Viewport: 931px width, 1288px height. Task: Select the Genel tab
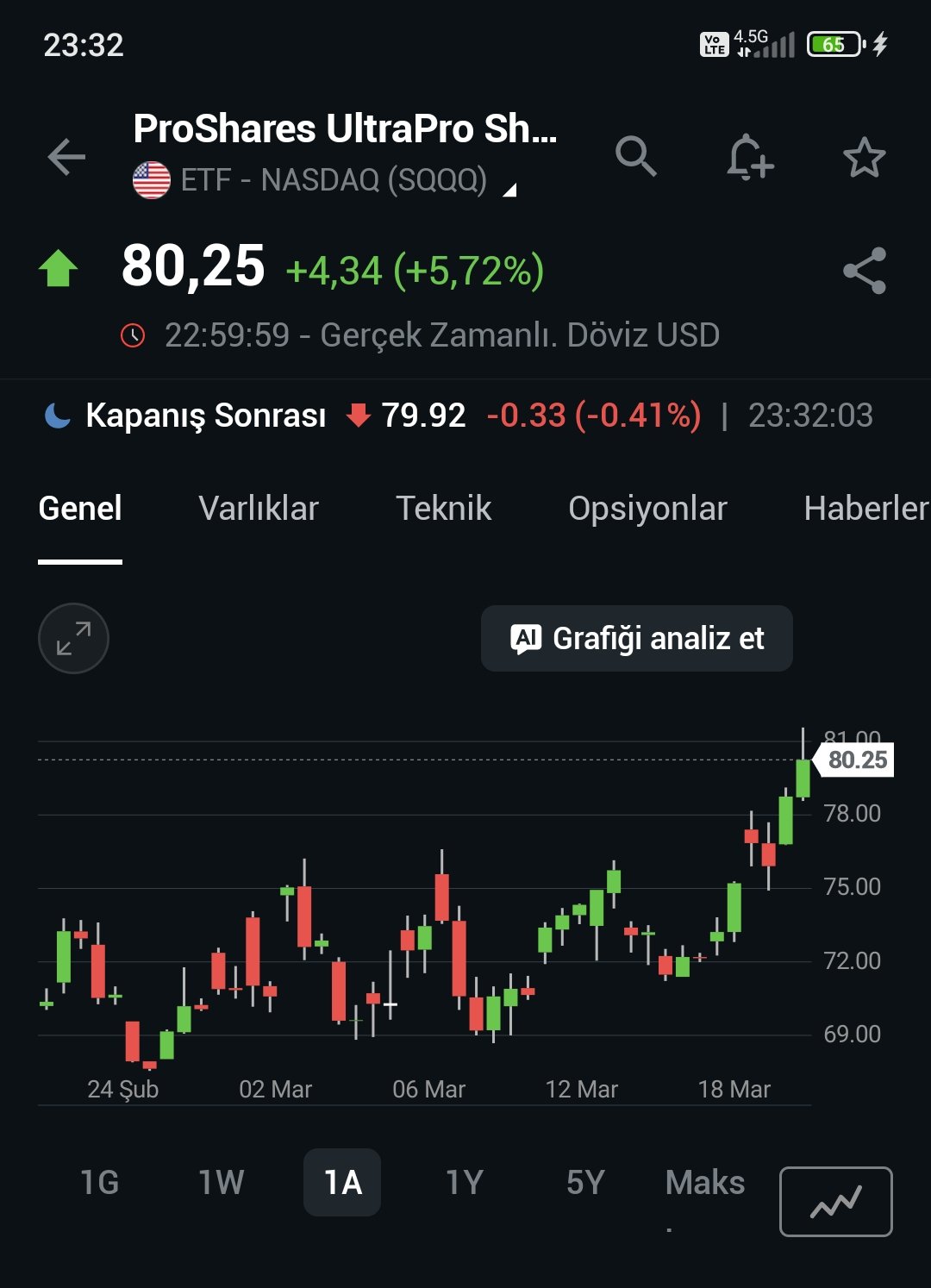pyautogui.click(x=80, y=509)
